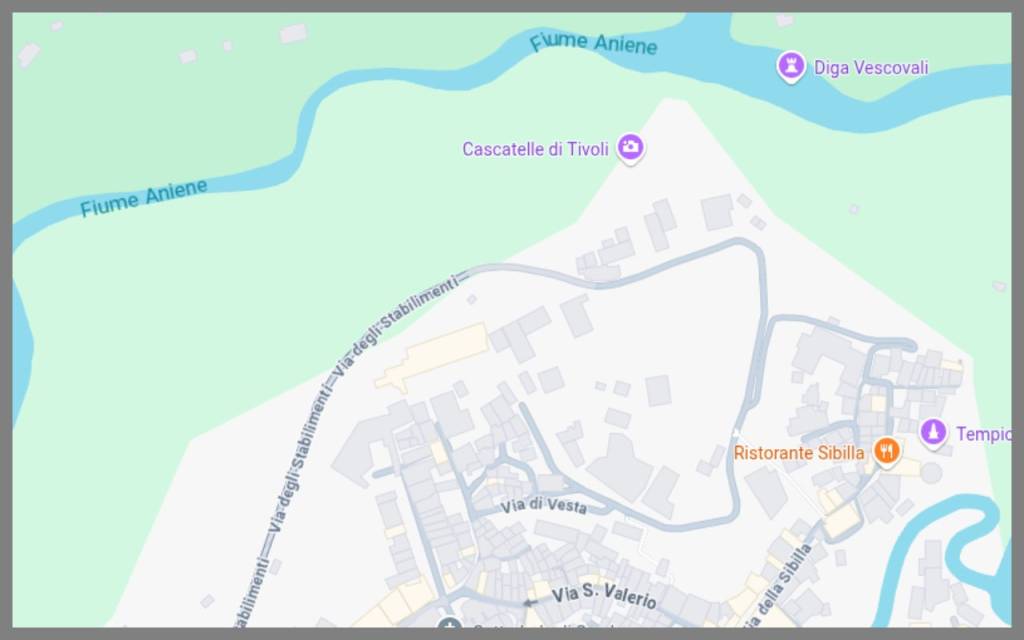Tap the Ristorante Sibilla restaurant pin
Viewport: 1024px width, 640px height.
tap(886, 451)
